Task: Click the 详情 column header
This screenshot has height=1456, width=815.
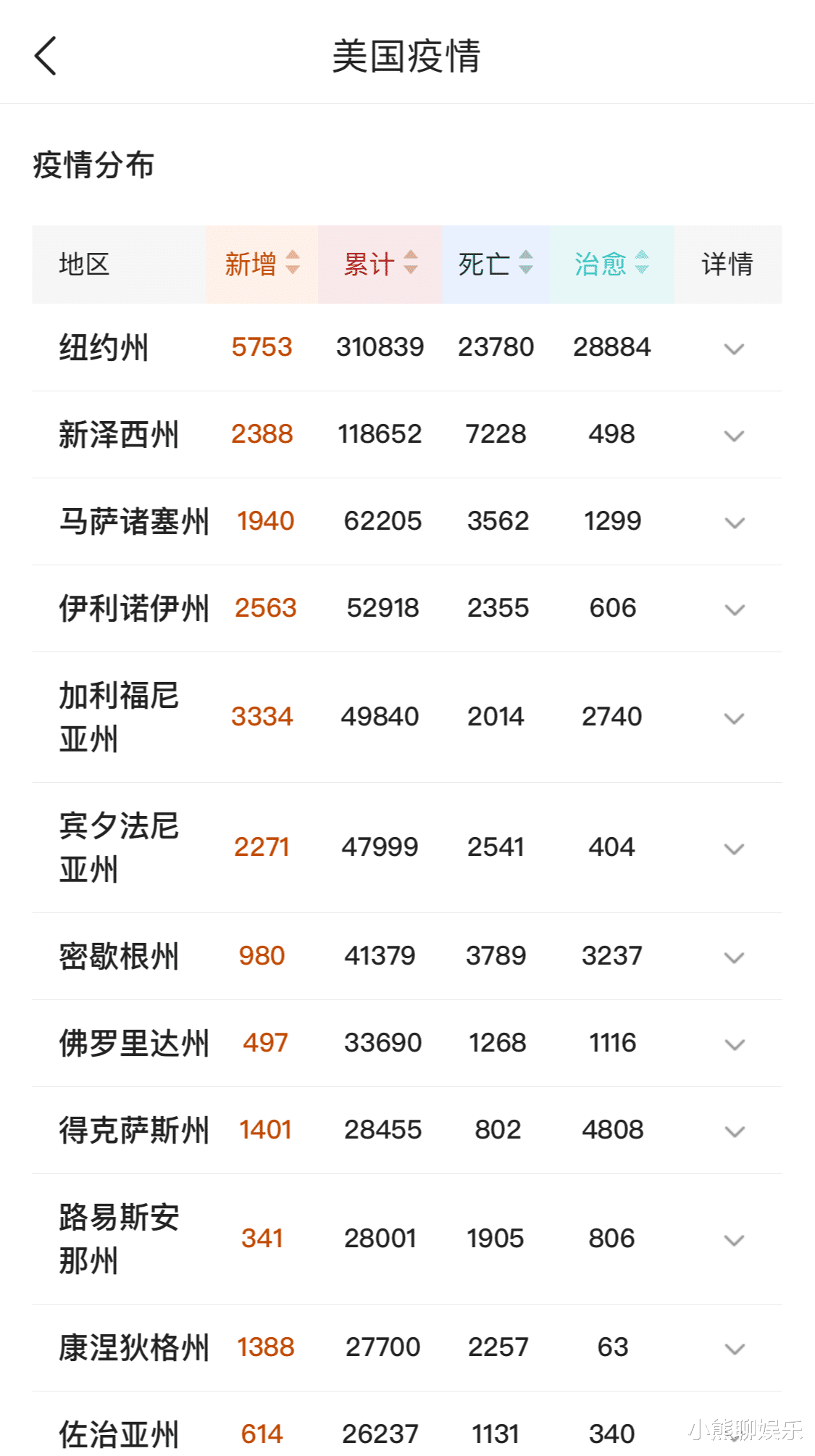Action: [728, 265]
